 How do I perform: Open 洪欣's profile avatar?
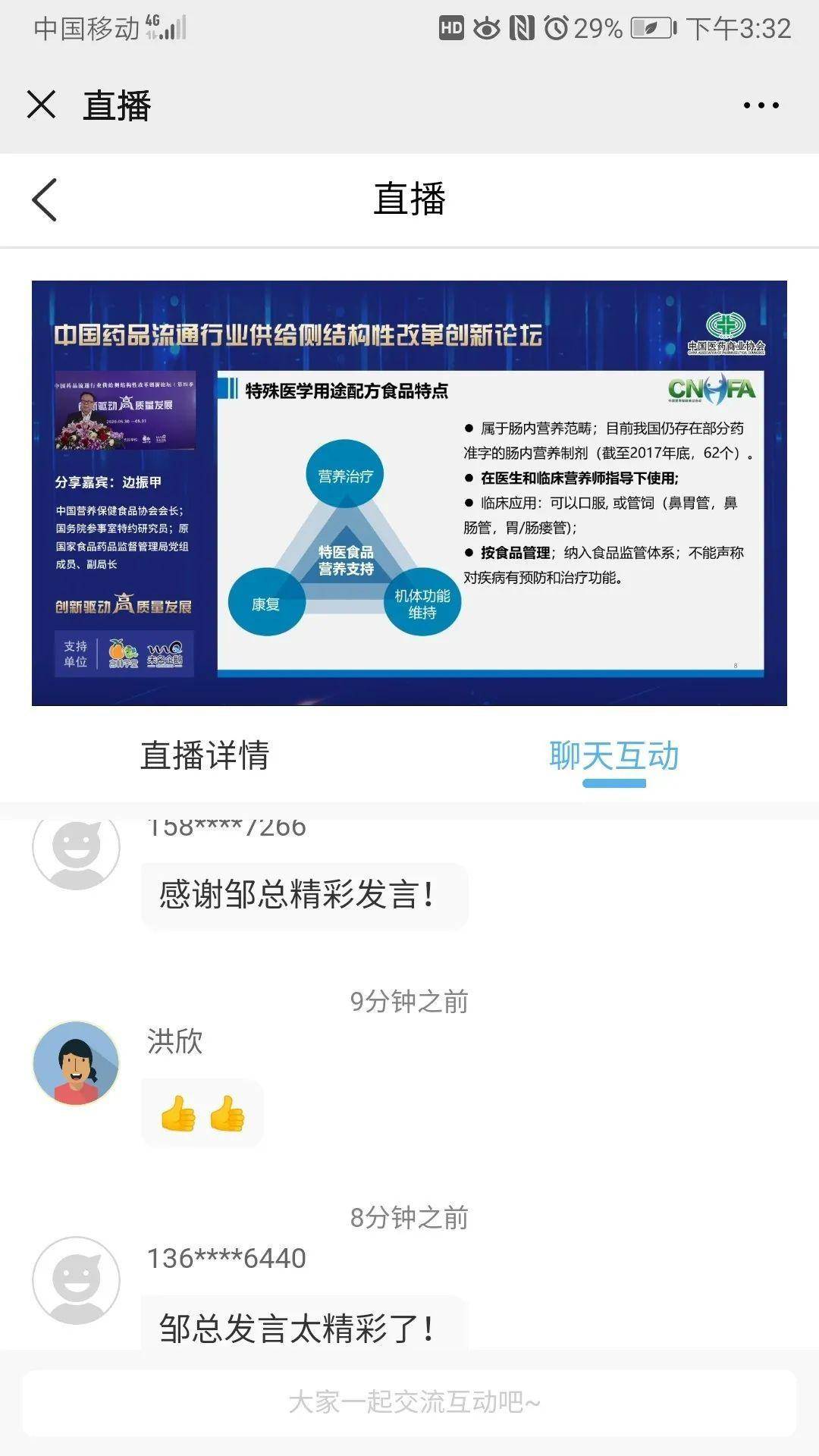click(x=76, y=1062)
